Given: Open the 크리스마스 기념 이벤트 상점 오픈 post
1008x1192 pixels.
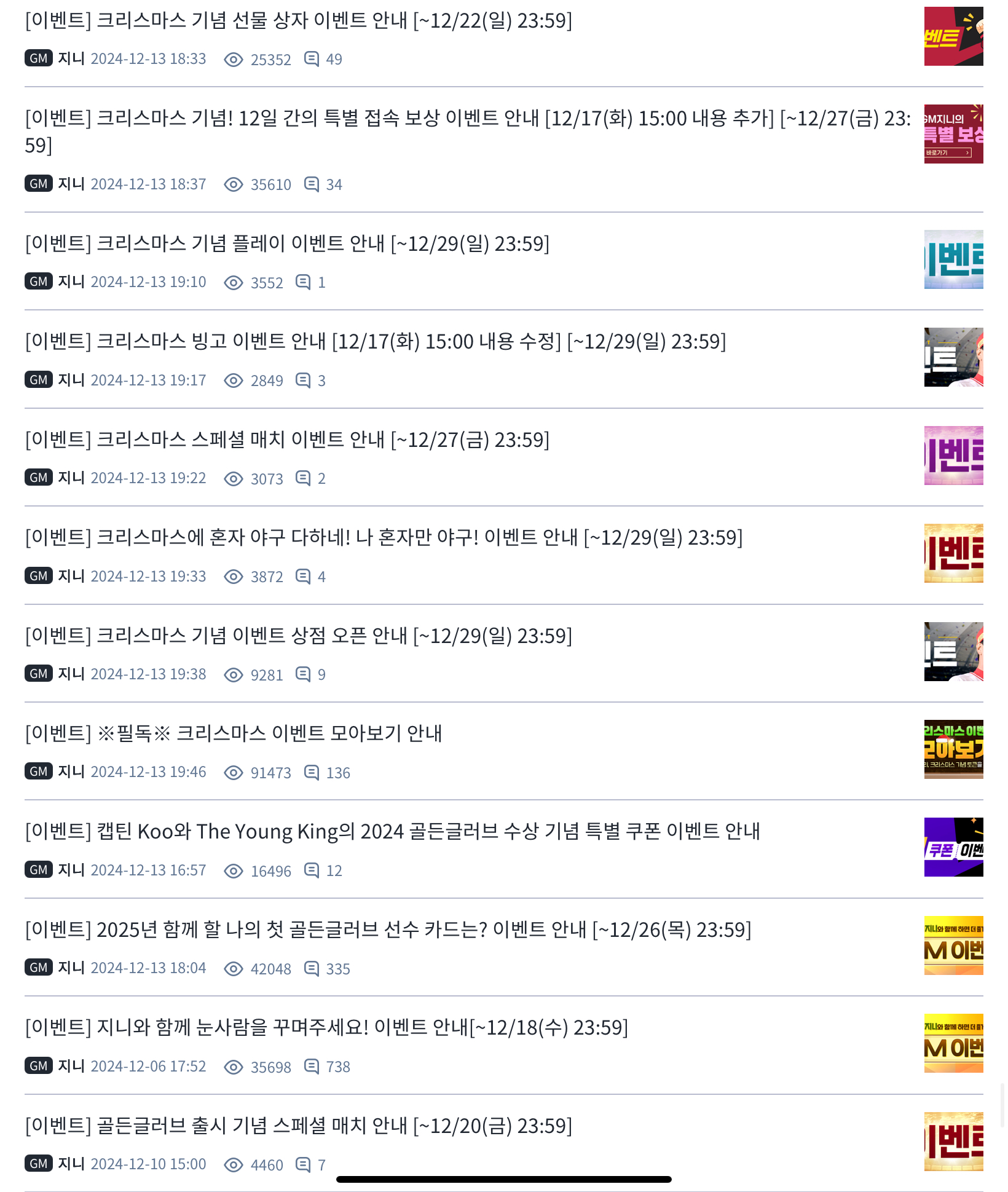Looking at the screenshot, I should [x=298, y=636].
